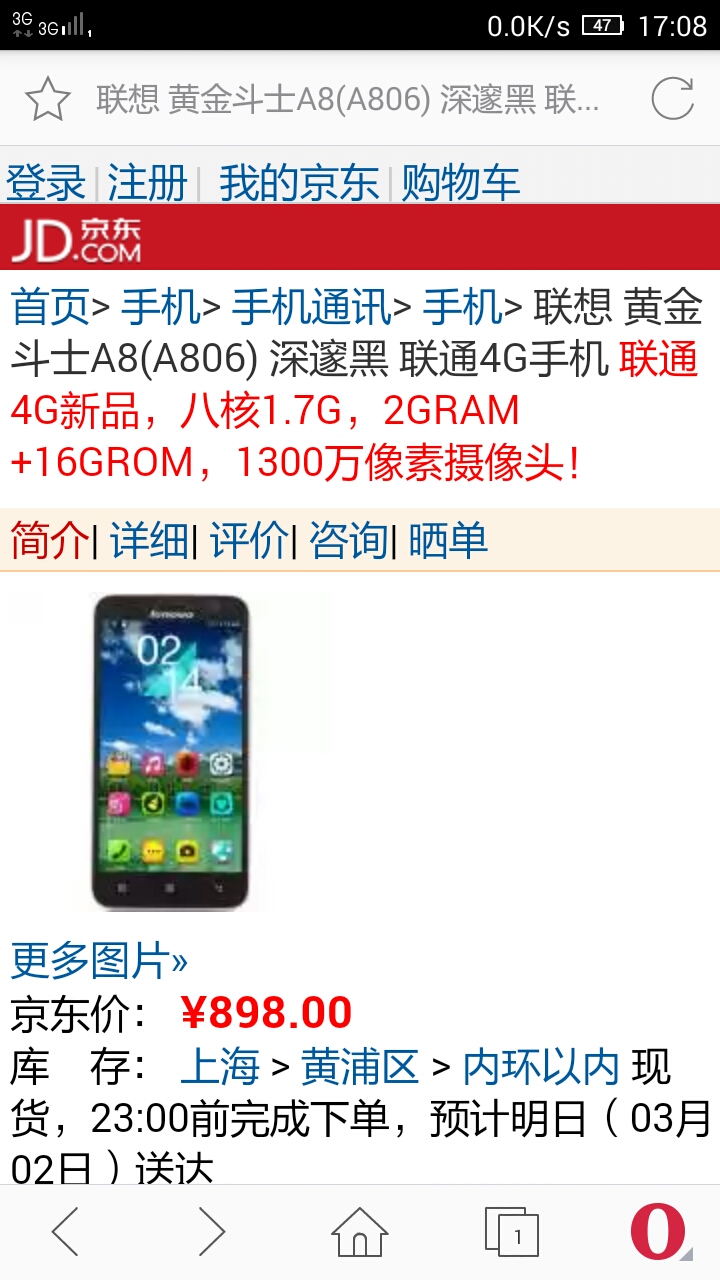Tap the address bar showing 联想 黄金斗士A8
This screenshot has height=1280, width=720.
(348, 99)
